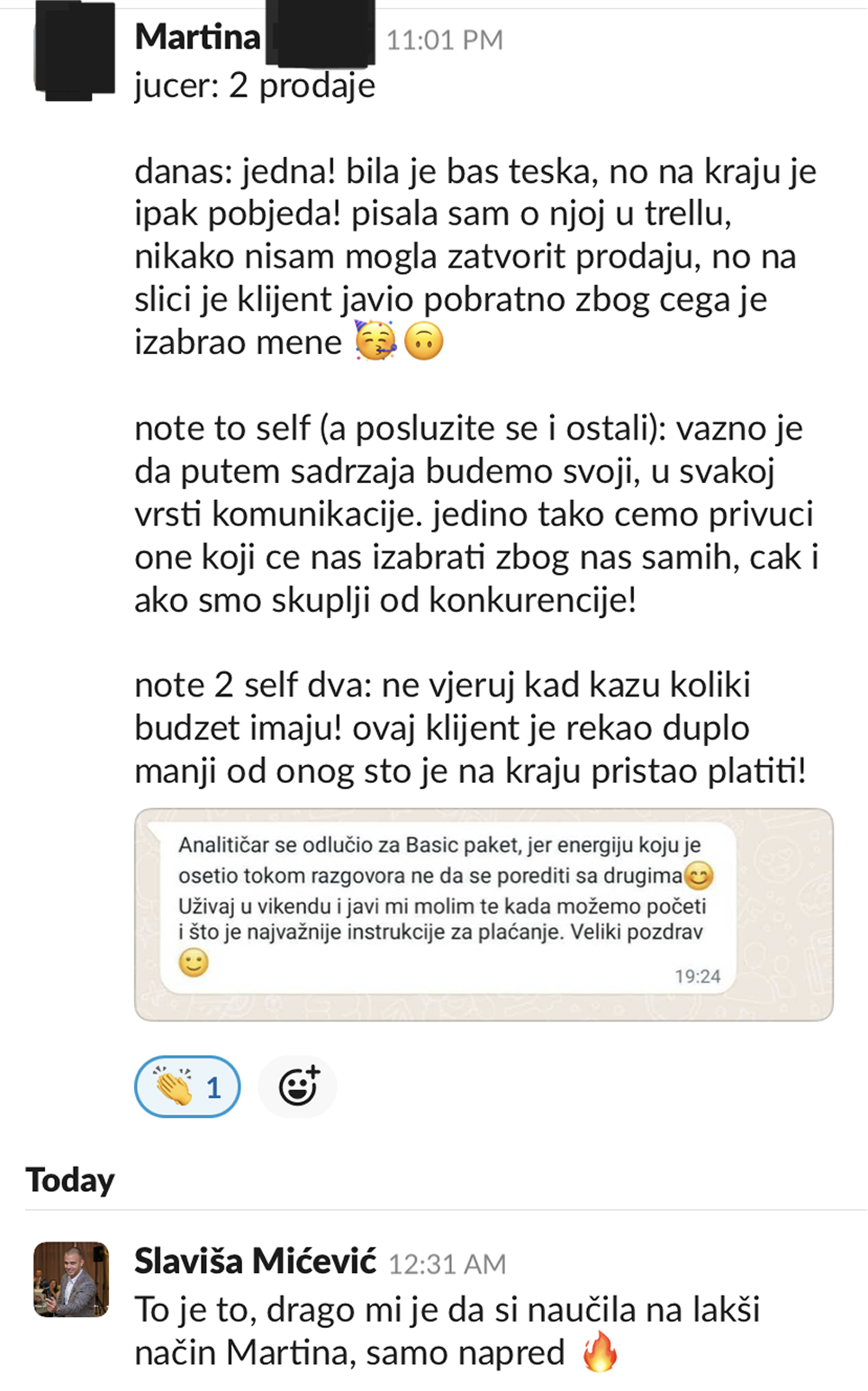Open Martina's profile from her name

pyautogui.click(x=197, y=38)
